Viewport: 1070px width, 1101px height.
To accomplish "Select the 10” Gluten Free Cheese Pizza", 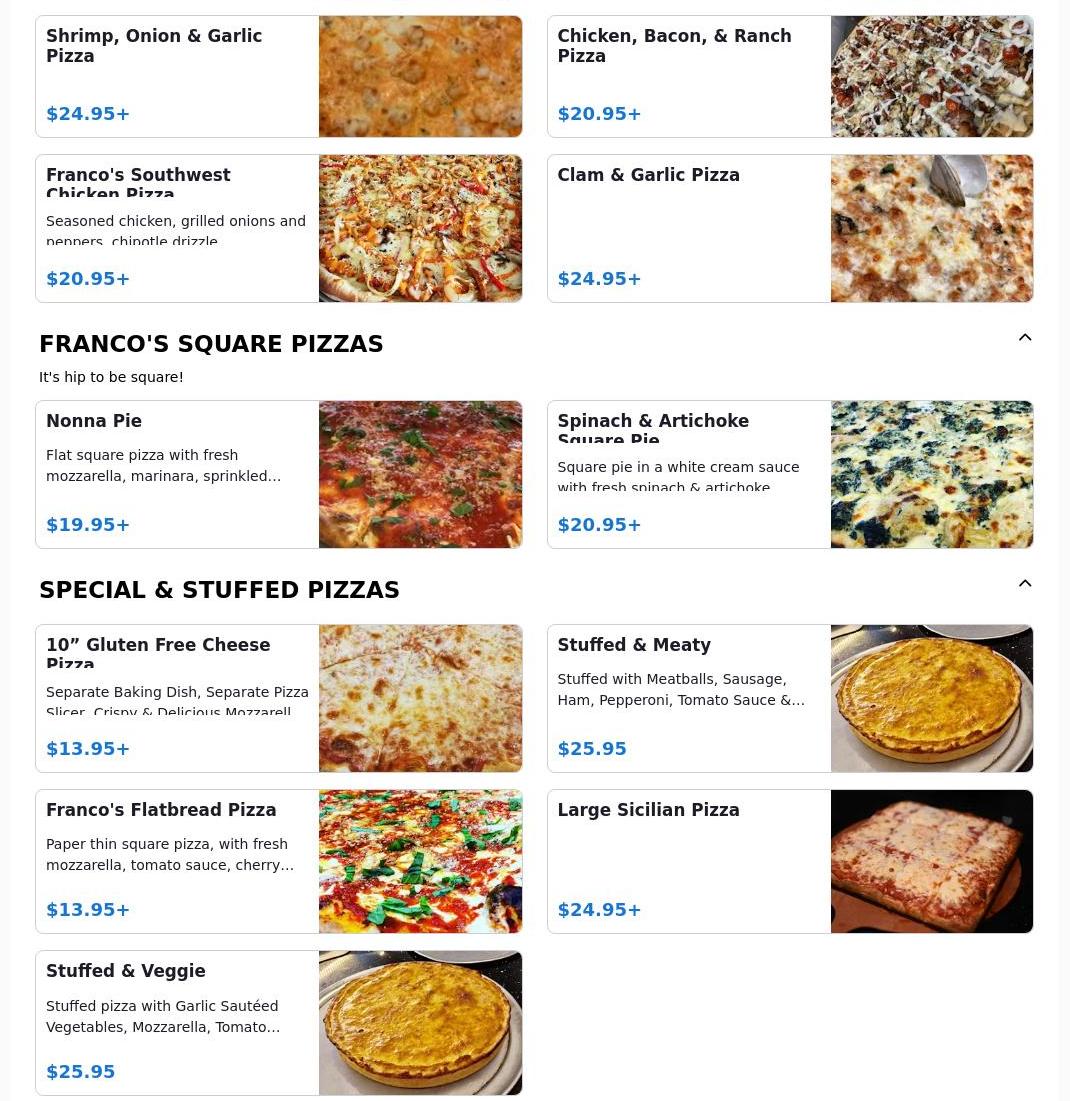I will [x=278, y=698].
